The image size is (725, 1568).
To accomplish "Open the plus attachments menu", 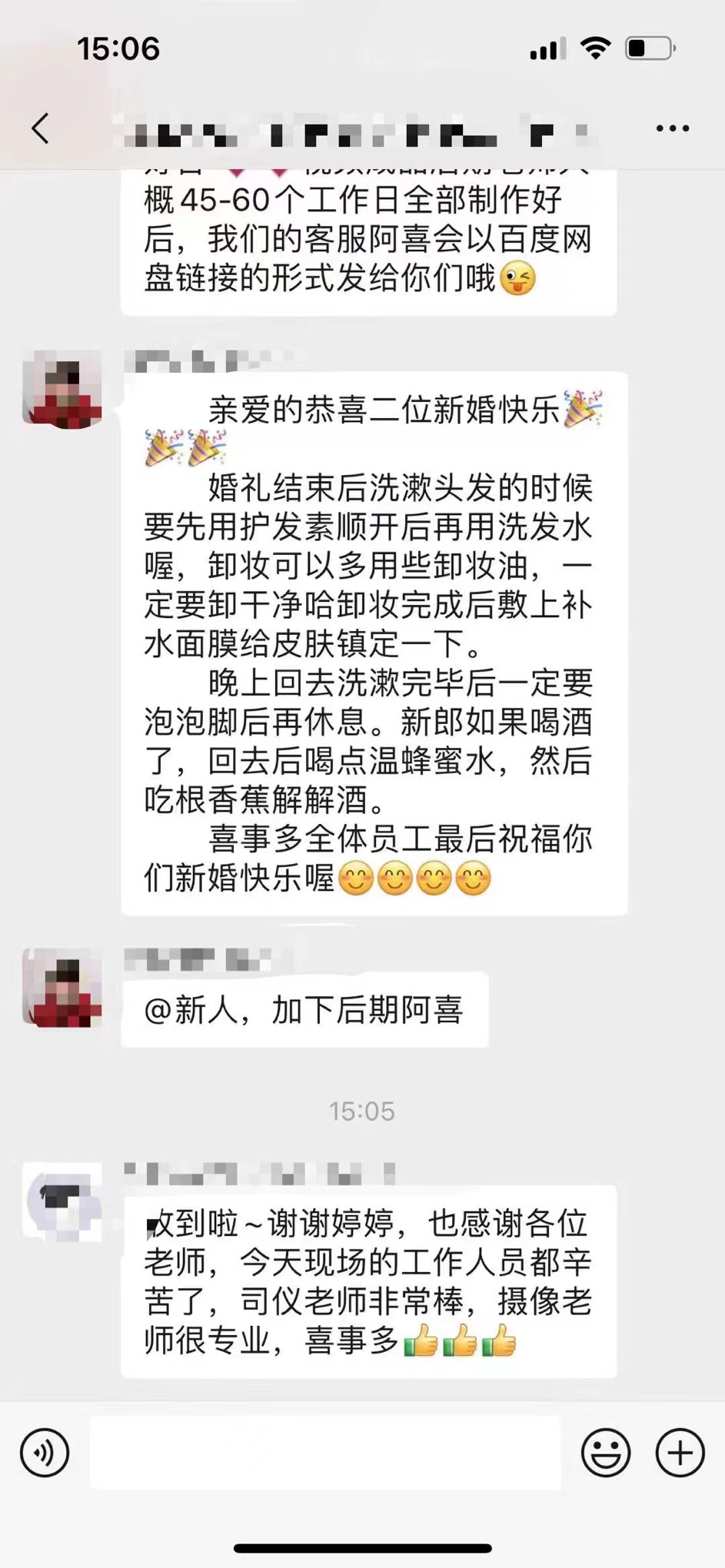I will [680, 1452].
